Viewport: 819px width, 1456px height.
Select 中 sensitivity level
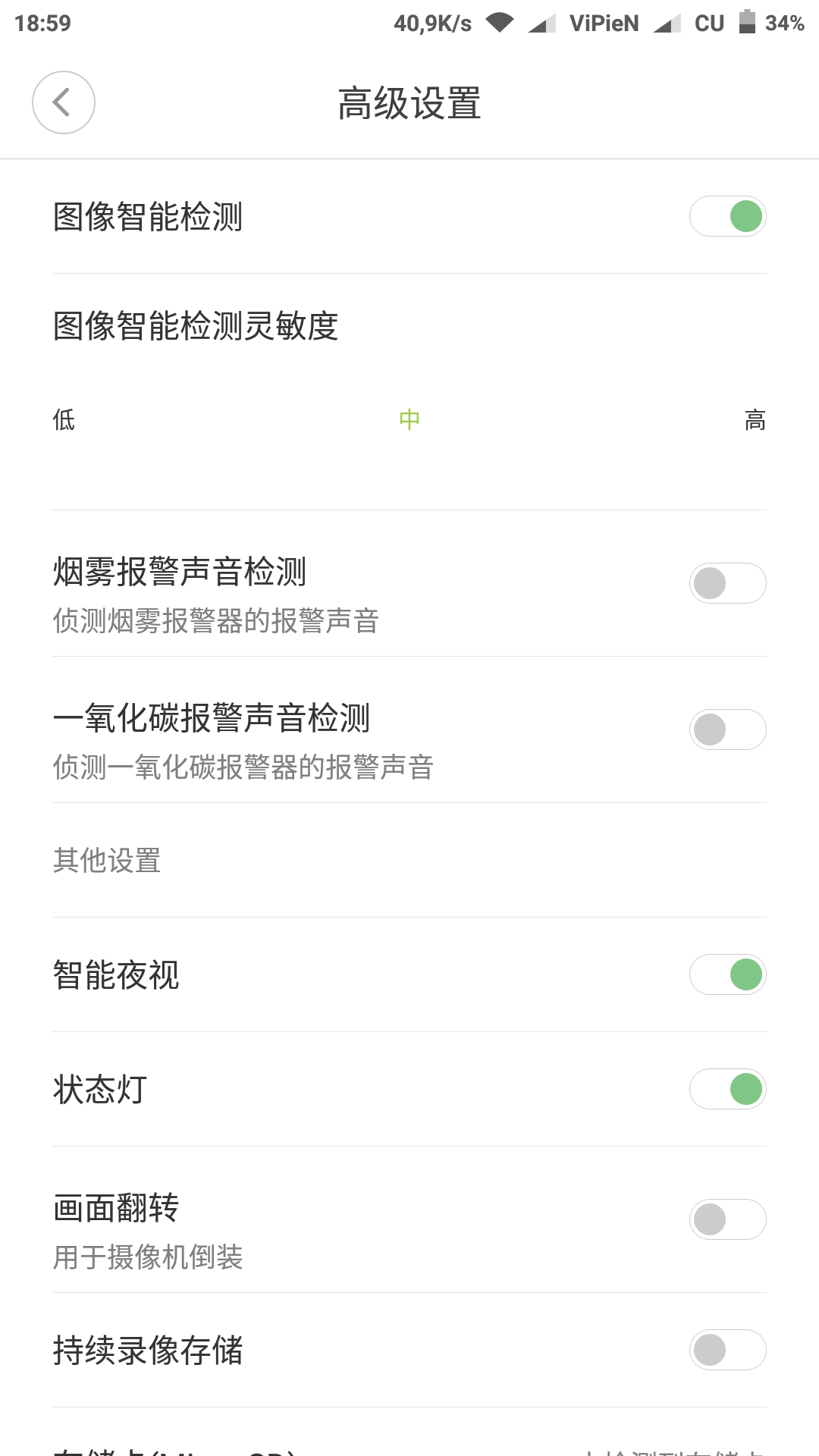click(x=409, y=419)
